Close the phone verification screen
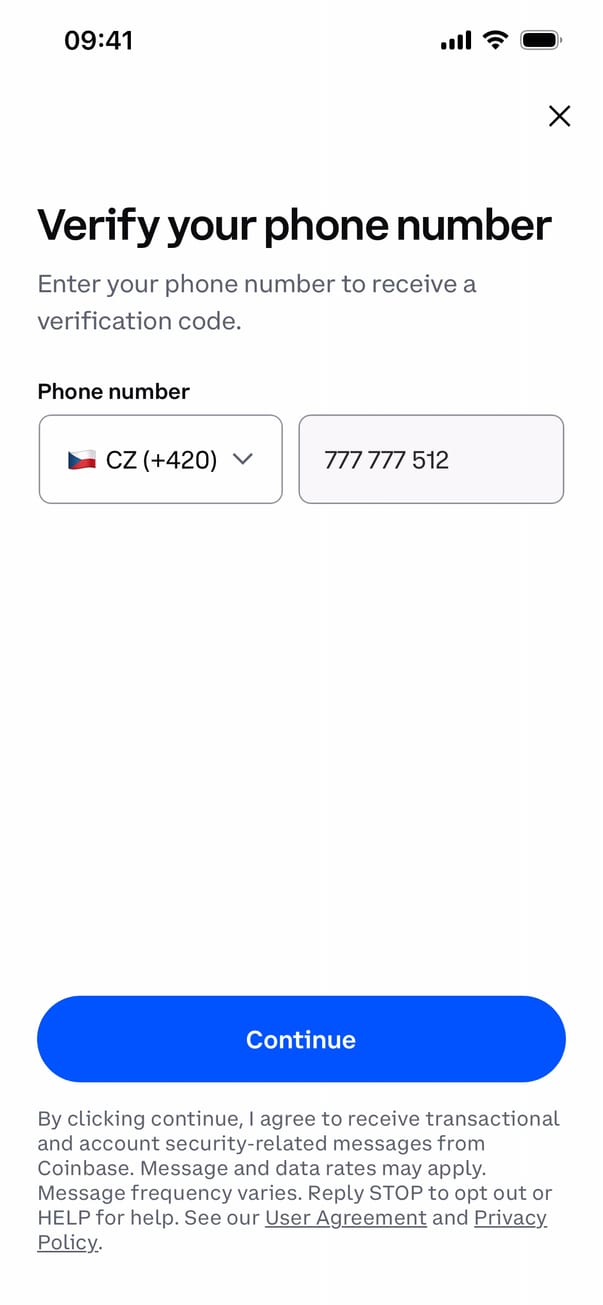This screenshot has width=603, height=1305. 559,116
